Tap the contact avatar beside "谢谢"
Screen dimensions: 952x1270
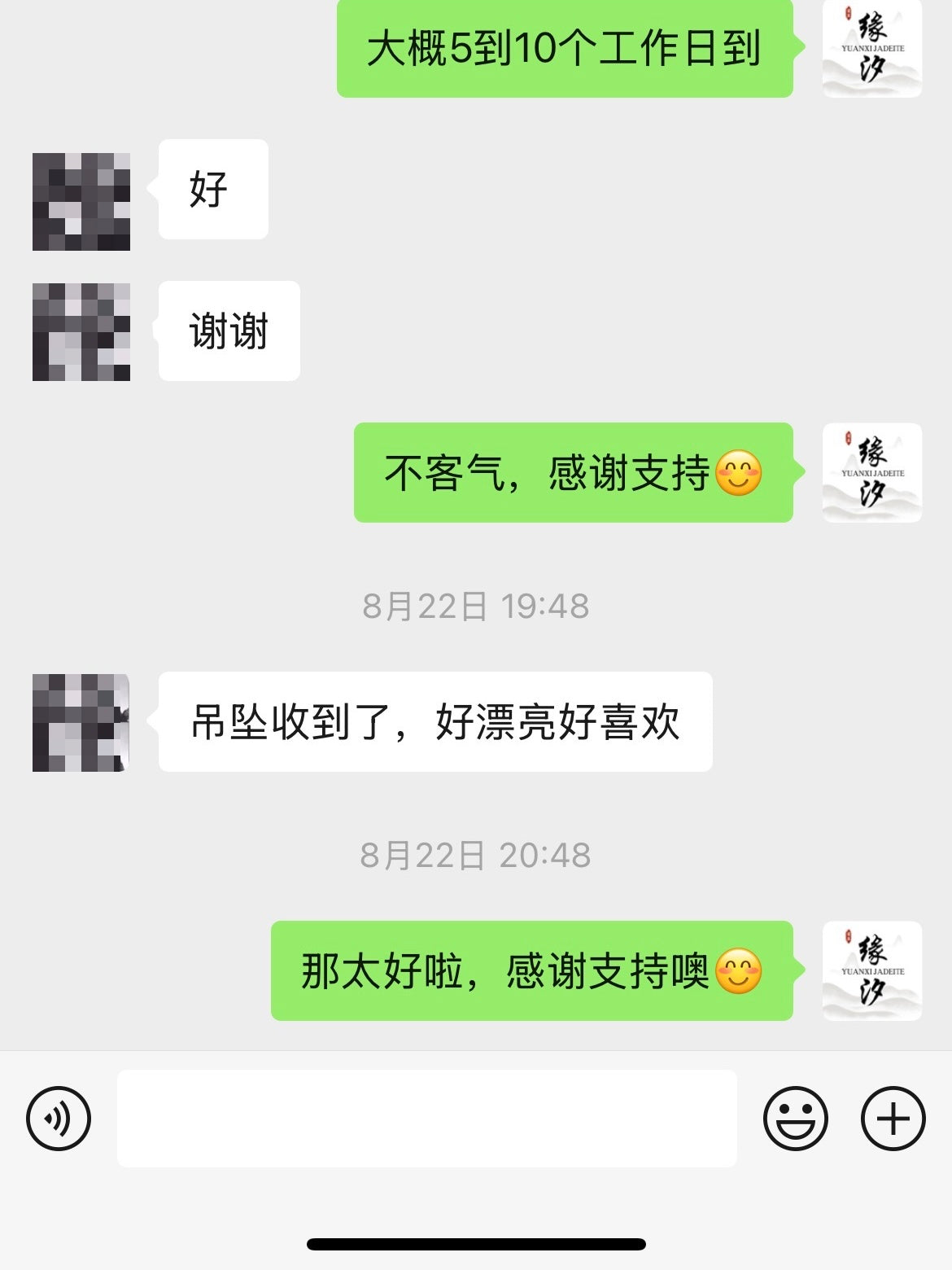tap(81, 331)
